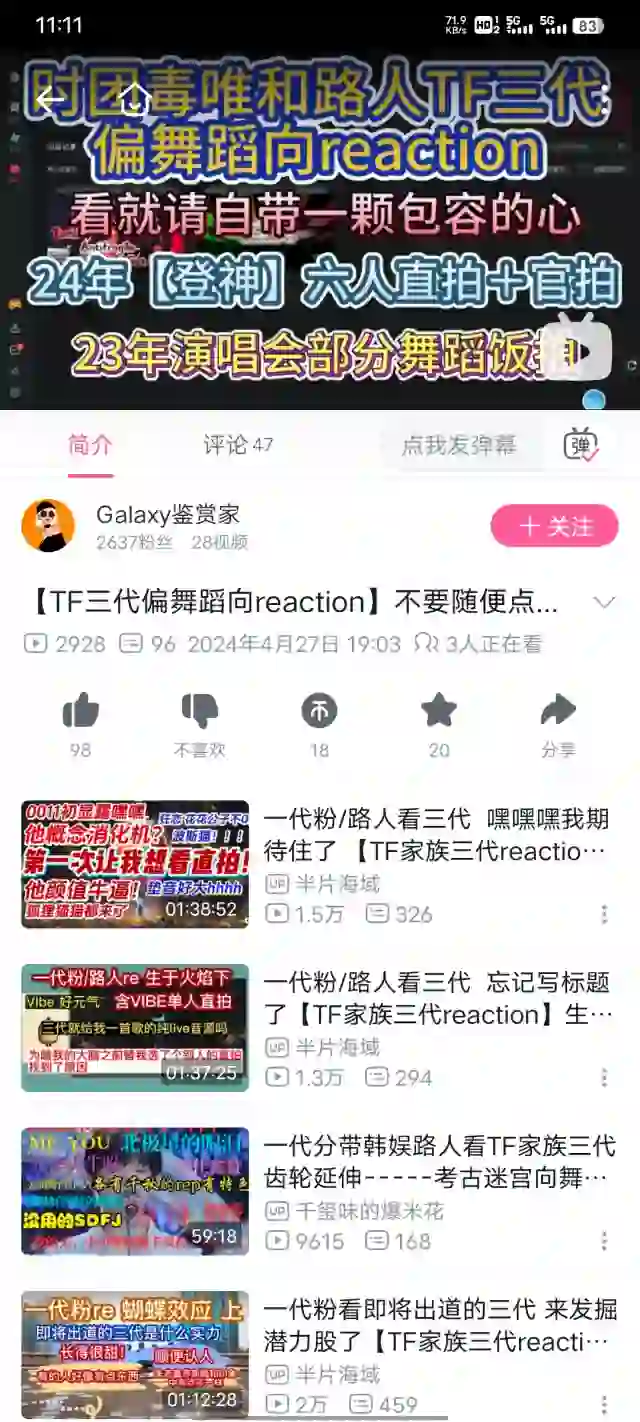
Task: Open more options for 来发掘潜力股了 video
Action: point(604,1405)
